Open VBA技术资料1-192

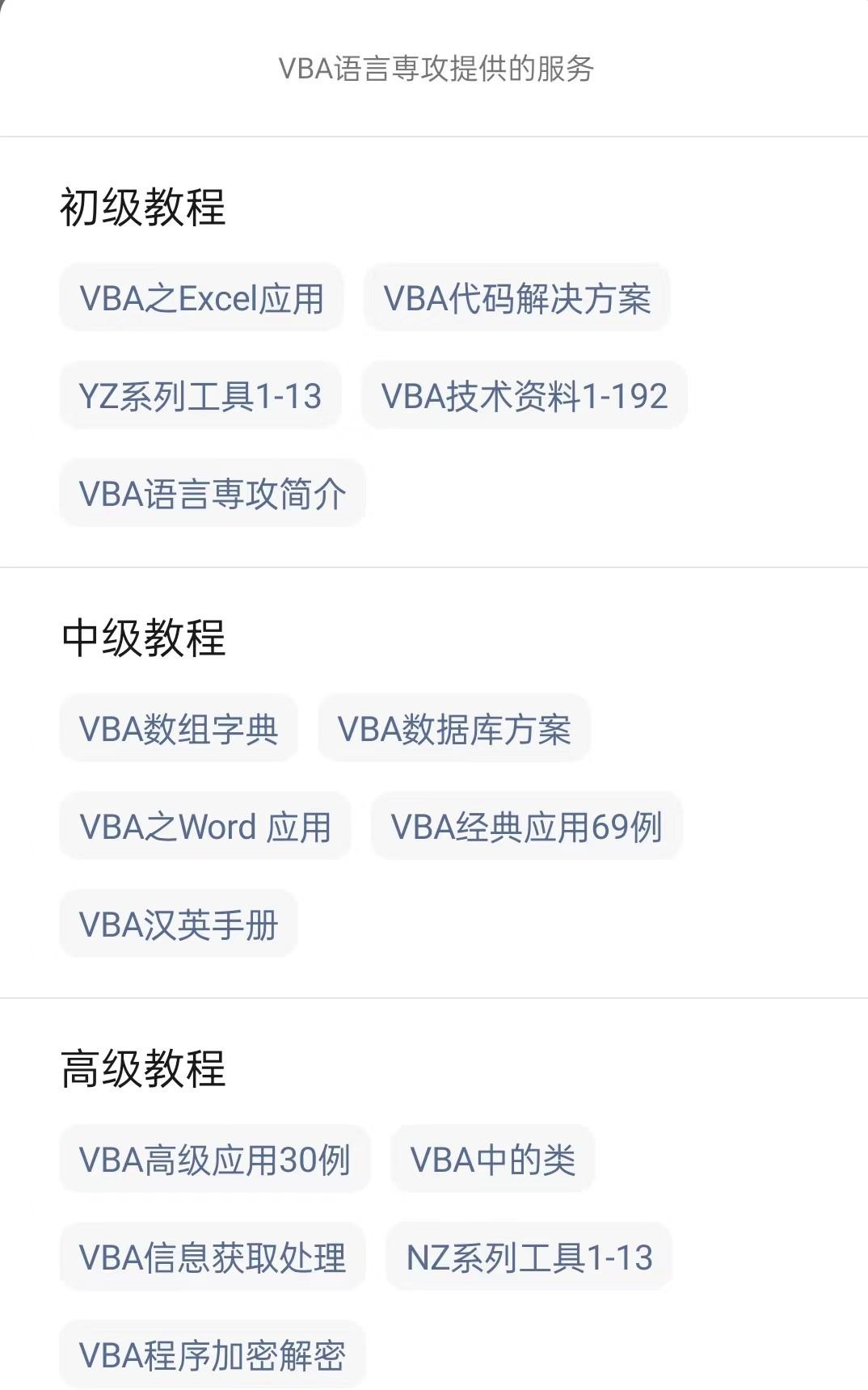525,396
